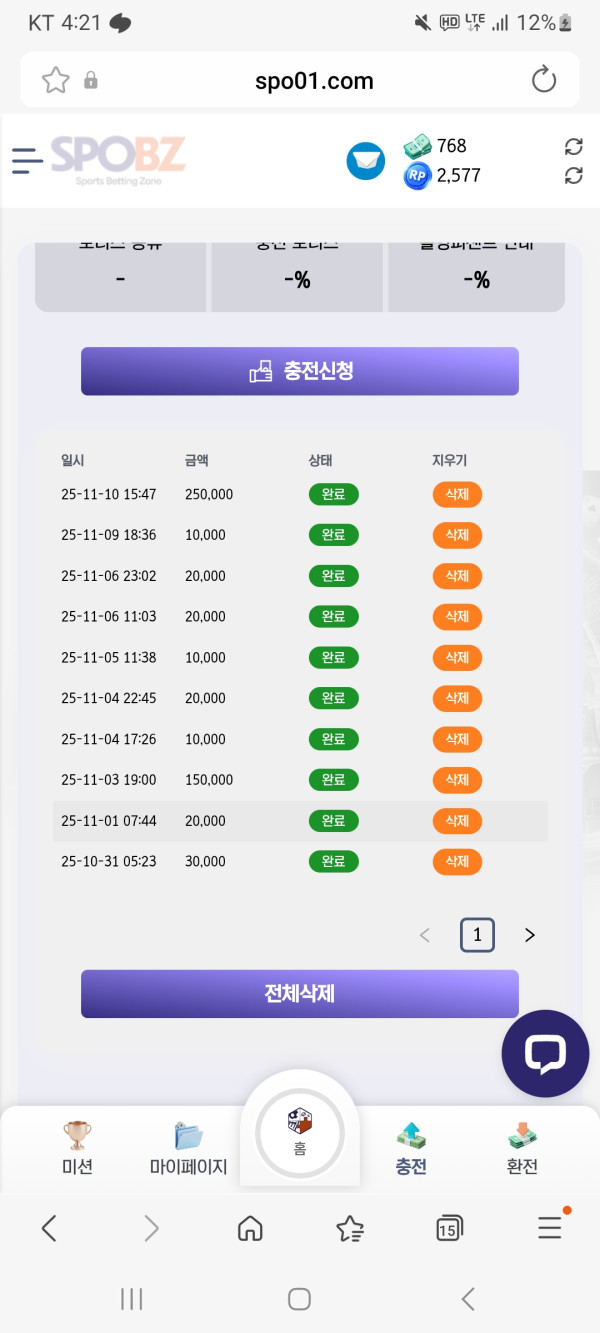Screen dimensions: 600x1333
Task: Open the 마이페이지 tab
Action: tap(188, 1148)
